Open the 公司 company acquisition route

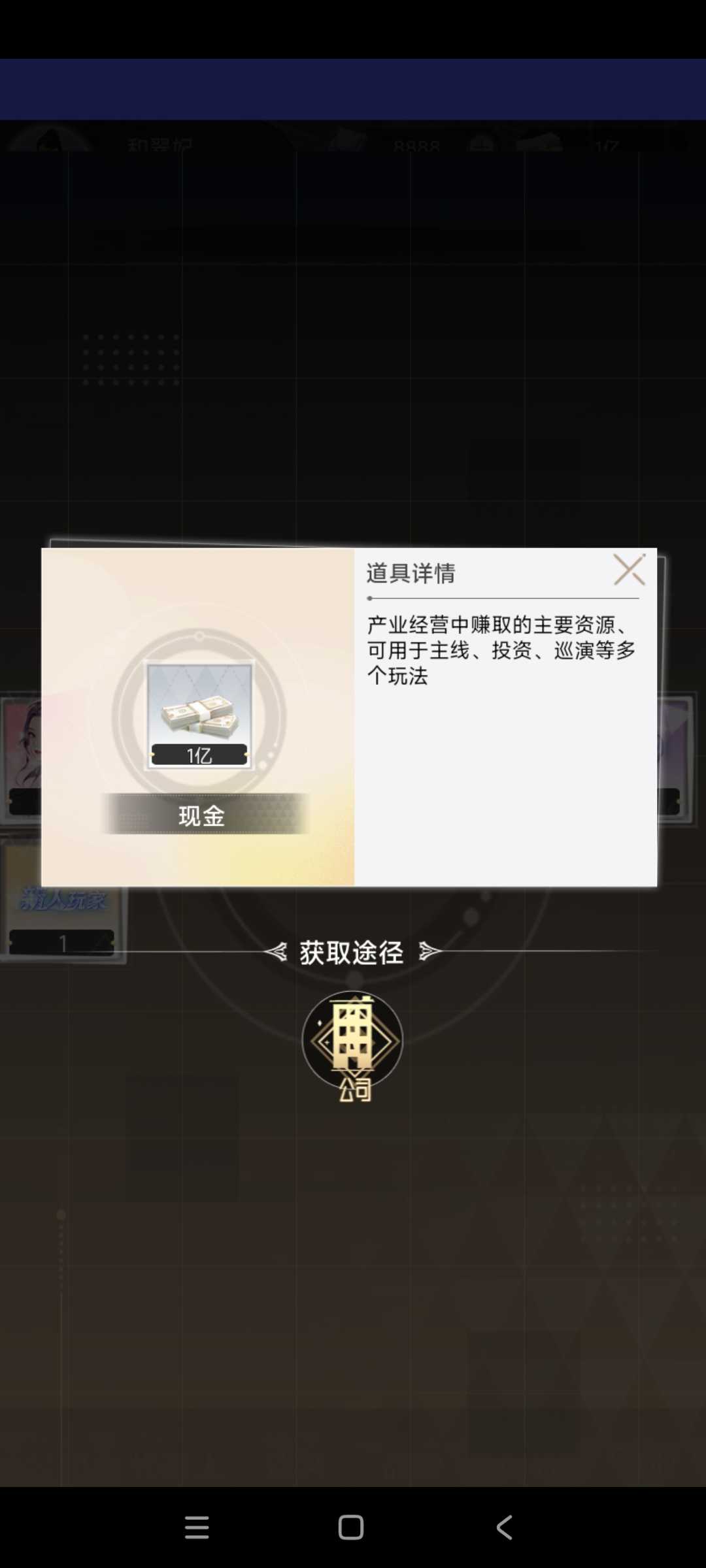coord(352,1046)
